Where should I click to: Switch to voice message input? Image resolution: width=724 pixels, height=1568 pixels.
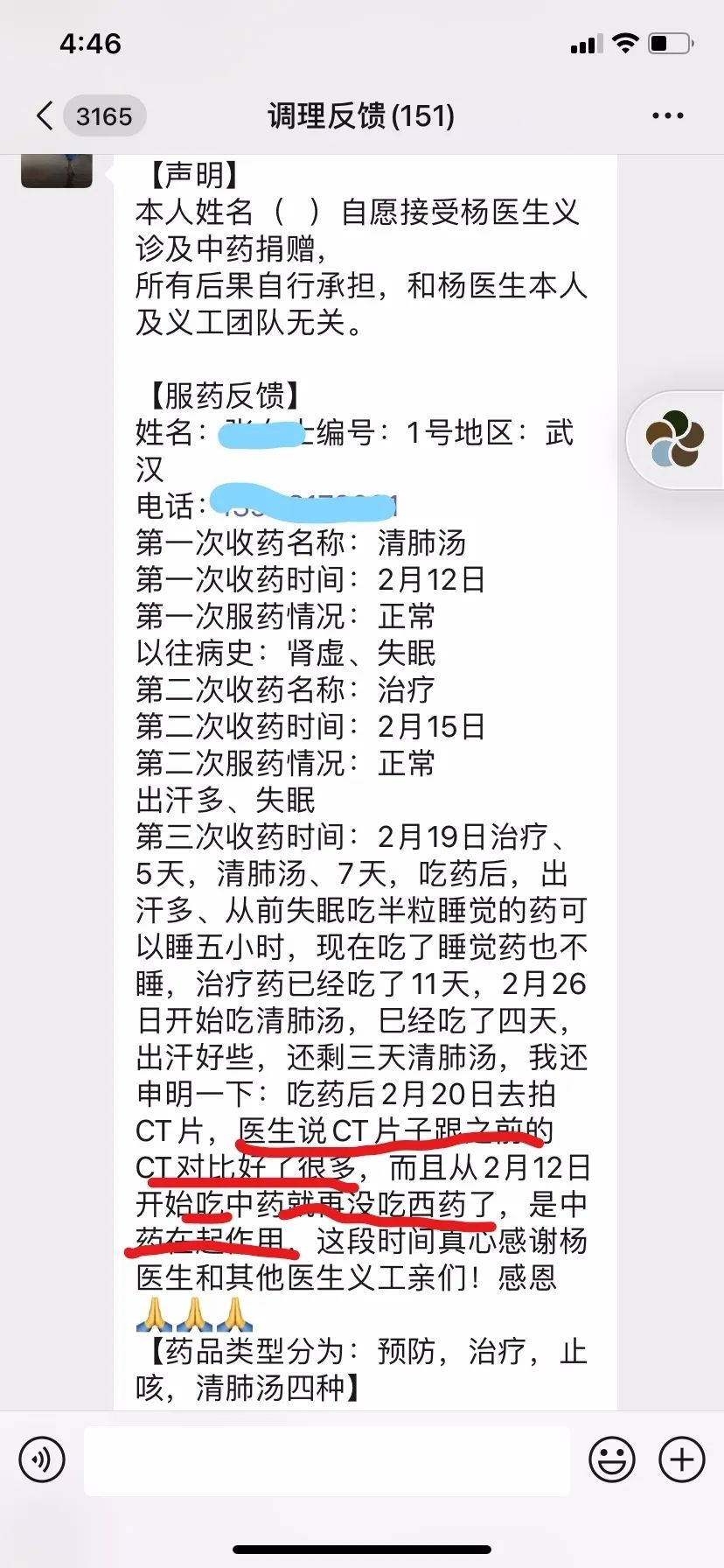[42, 1459]
